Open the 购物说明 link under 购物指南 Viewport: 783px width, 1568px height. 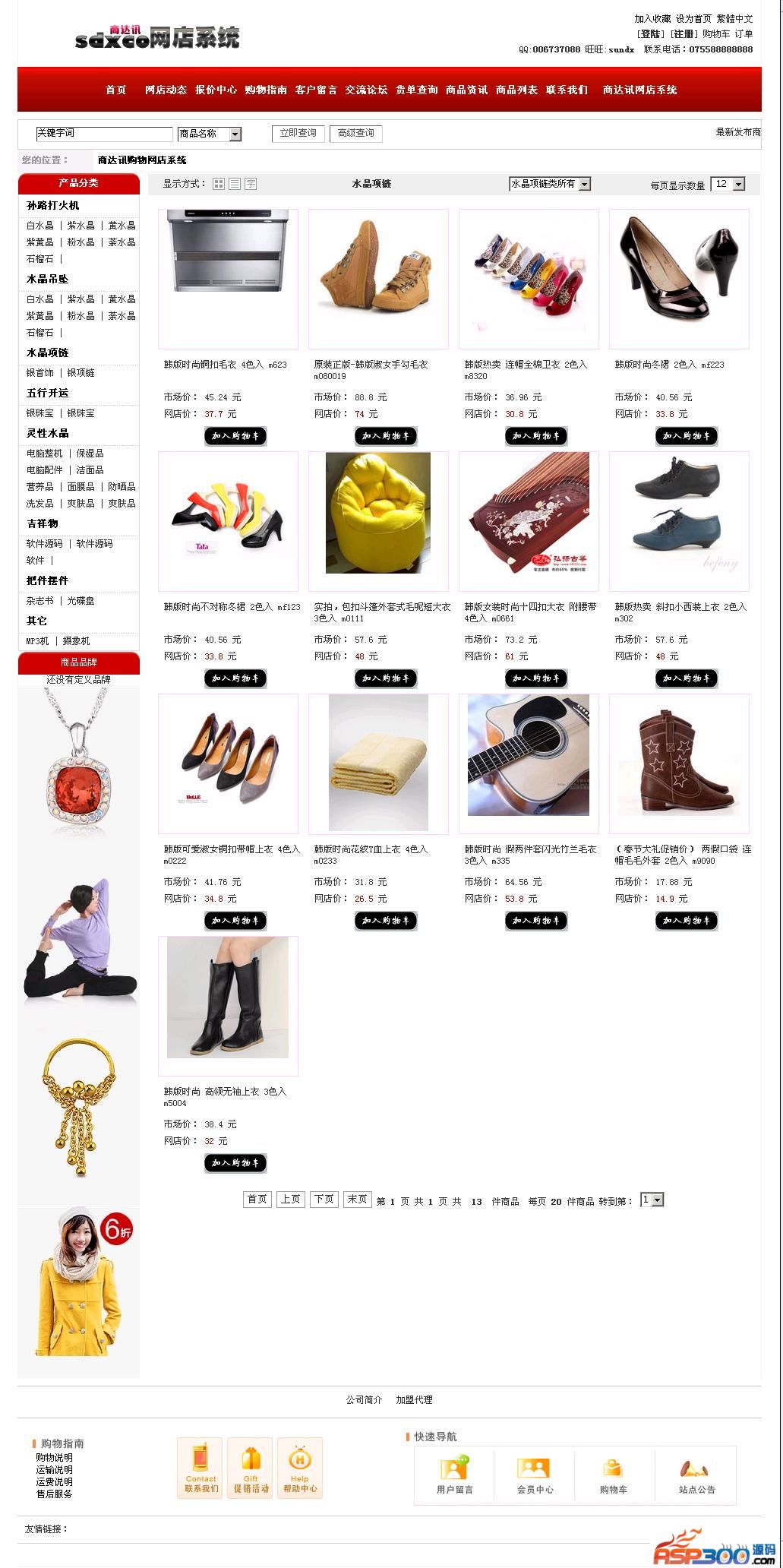click(x=55, y=1458)
